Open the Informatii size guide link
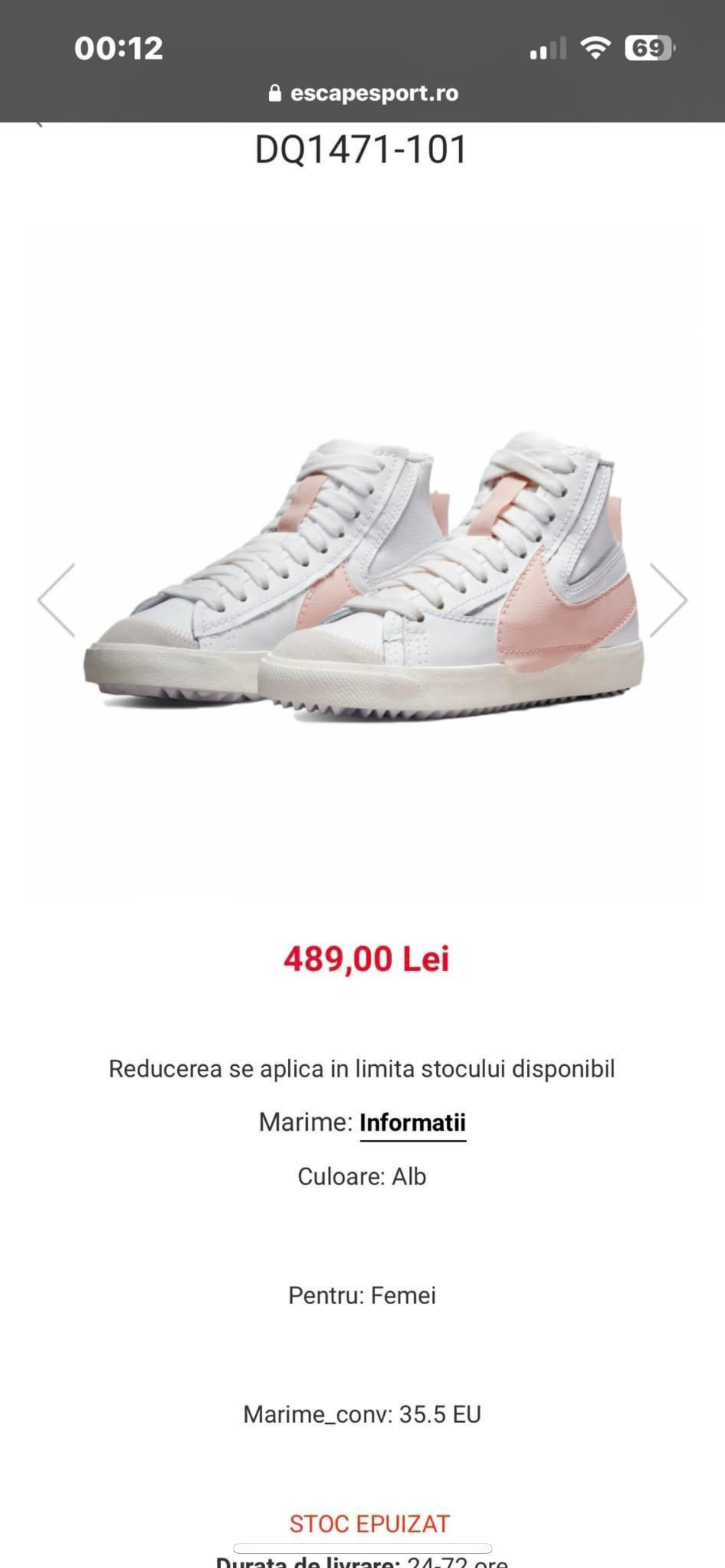 pos(413,1123)
